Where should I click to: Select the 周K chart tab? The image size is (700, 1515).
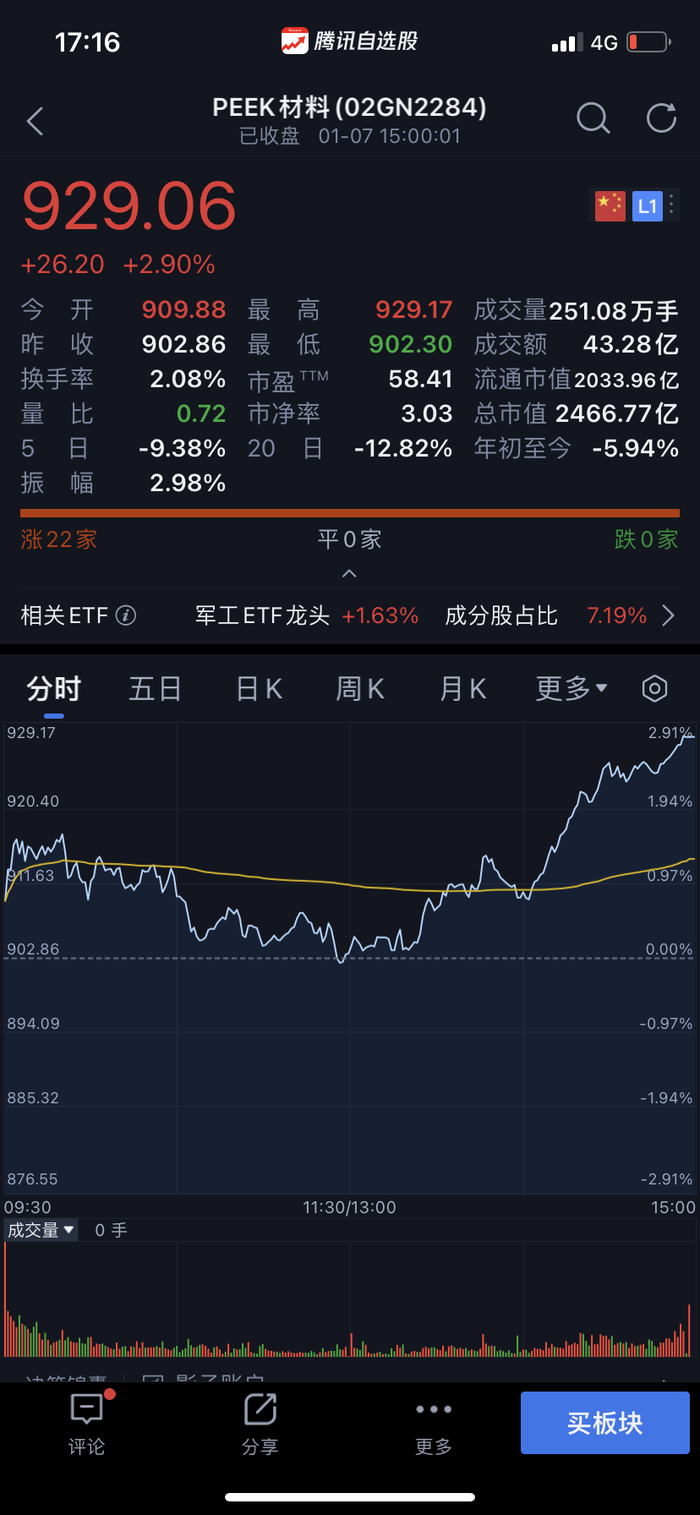(x=360, y=689)
